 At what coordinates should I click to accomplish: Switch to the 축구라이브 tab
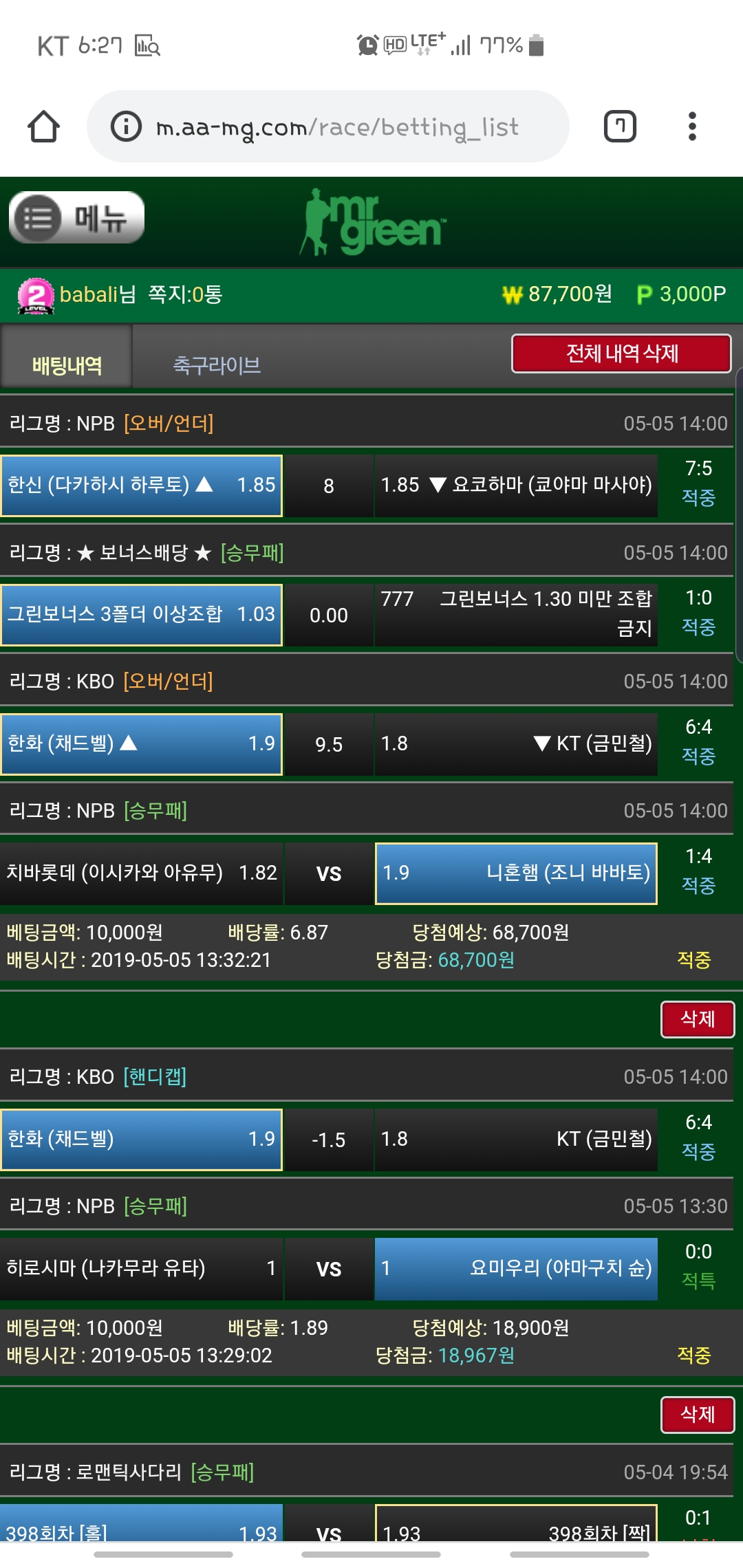click(x=217, y=364)
